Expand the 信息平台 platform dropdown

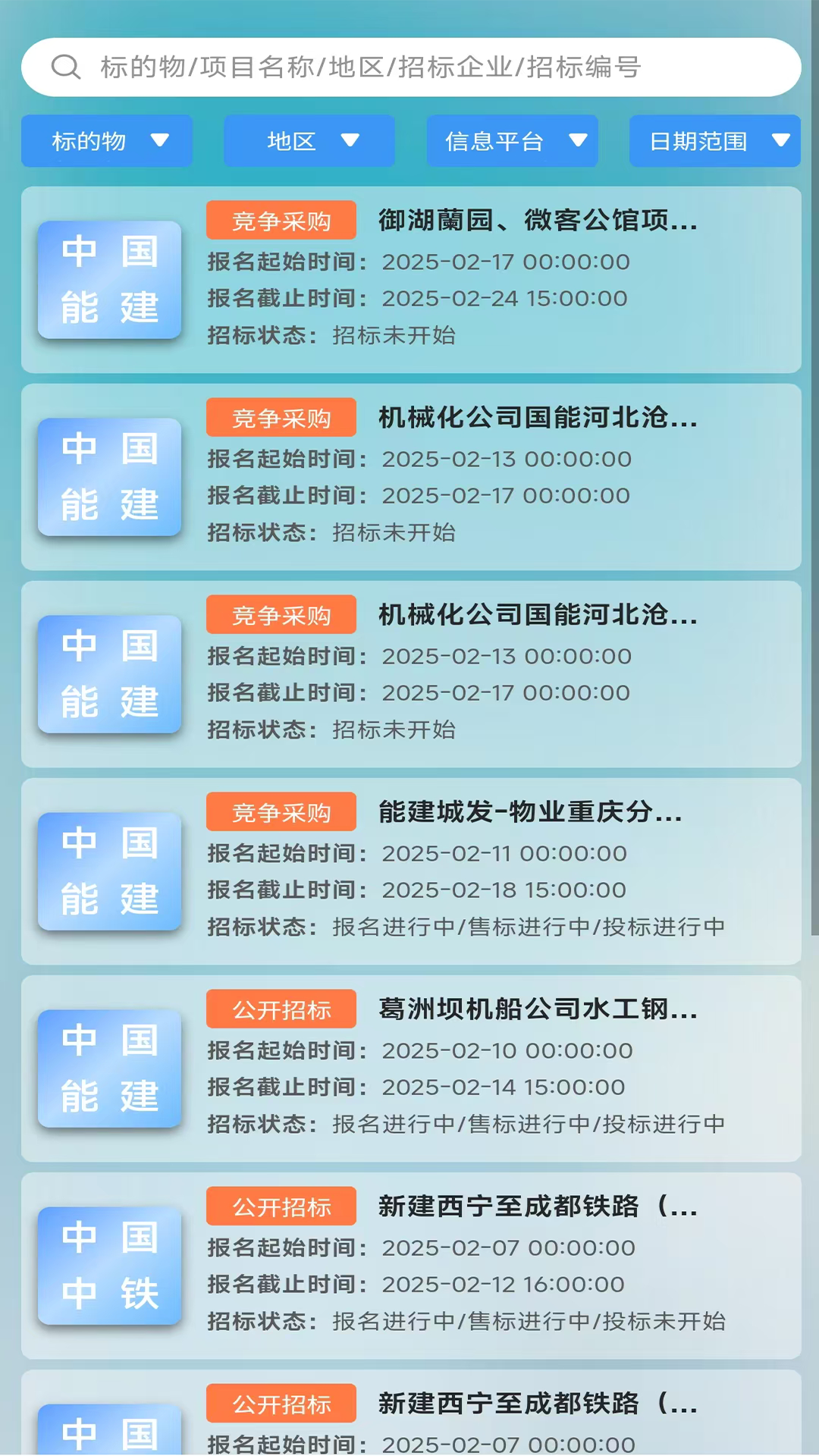coord(512,141)
